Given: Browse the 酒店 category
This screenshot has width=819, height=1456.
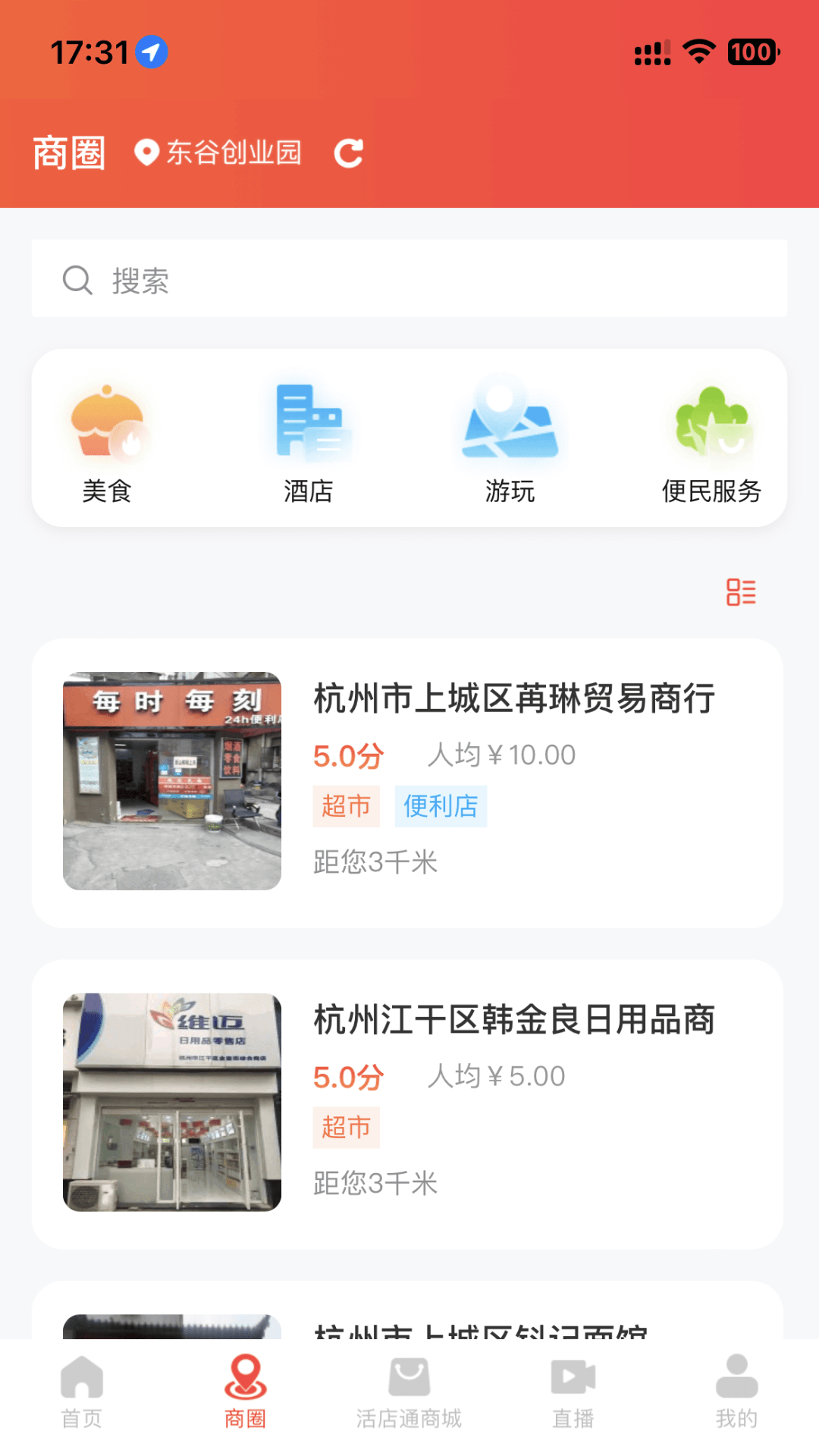Looking at the screenshot, I should [x=309, y=444].
